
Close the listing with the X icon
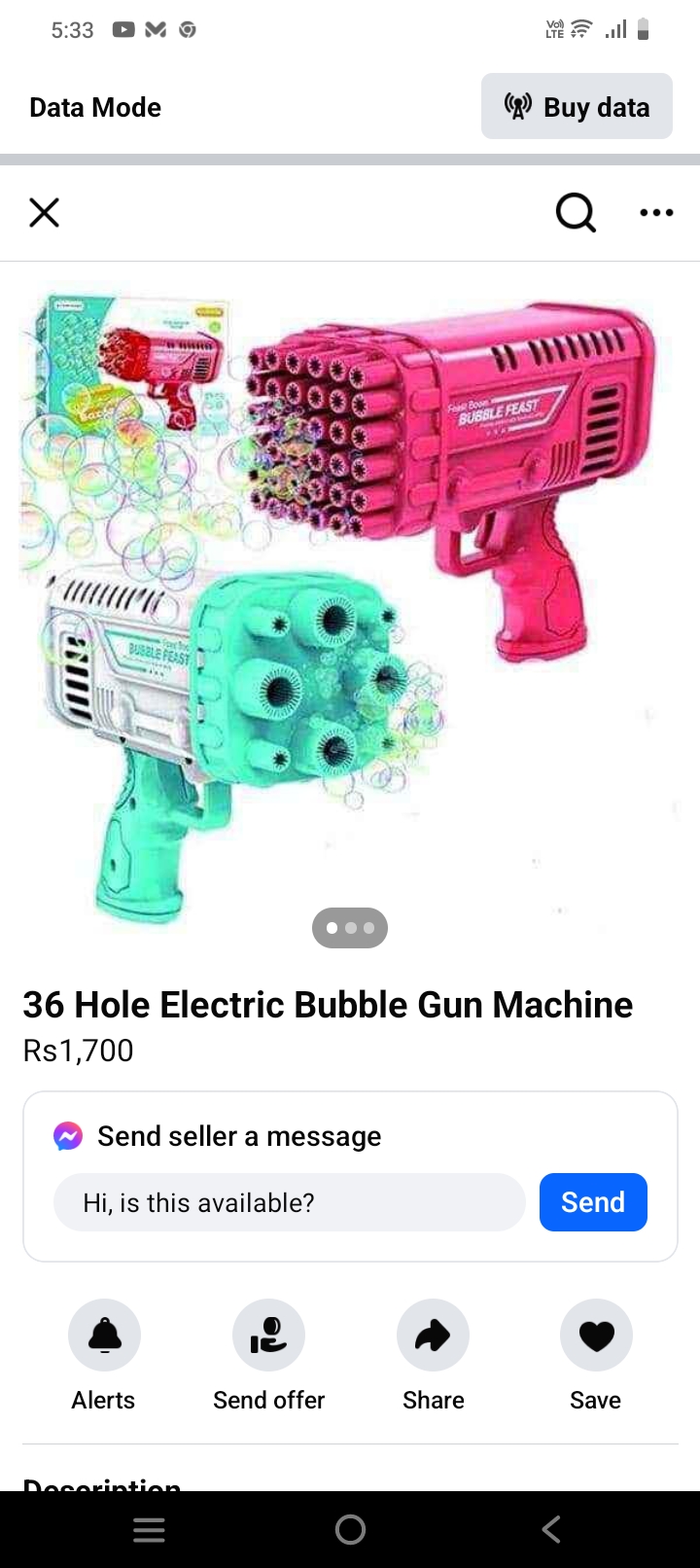[45, 212]
